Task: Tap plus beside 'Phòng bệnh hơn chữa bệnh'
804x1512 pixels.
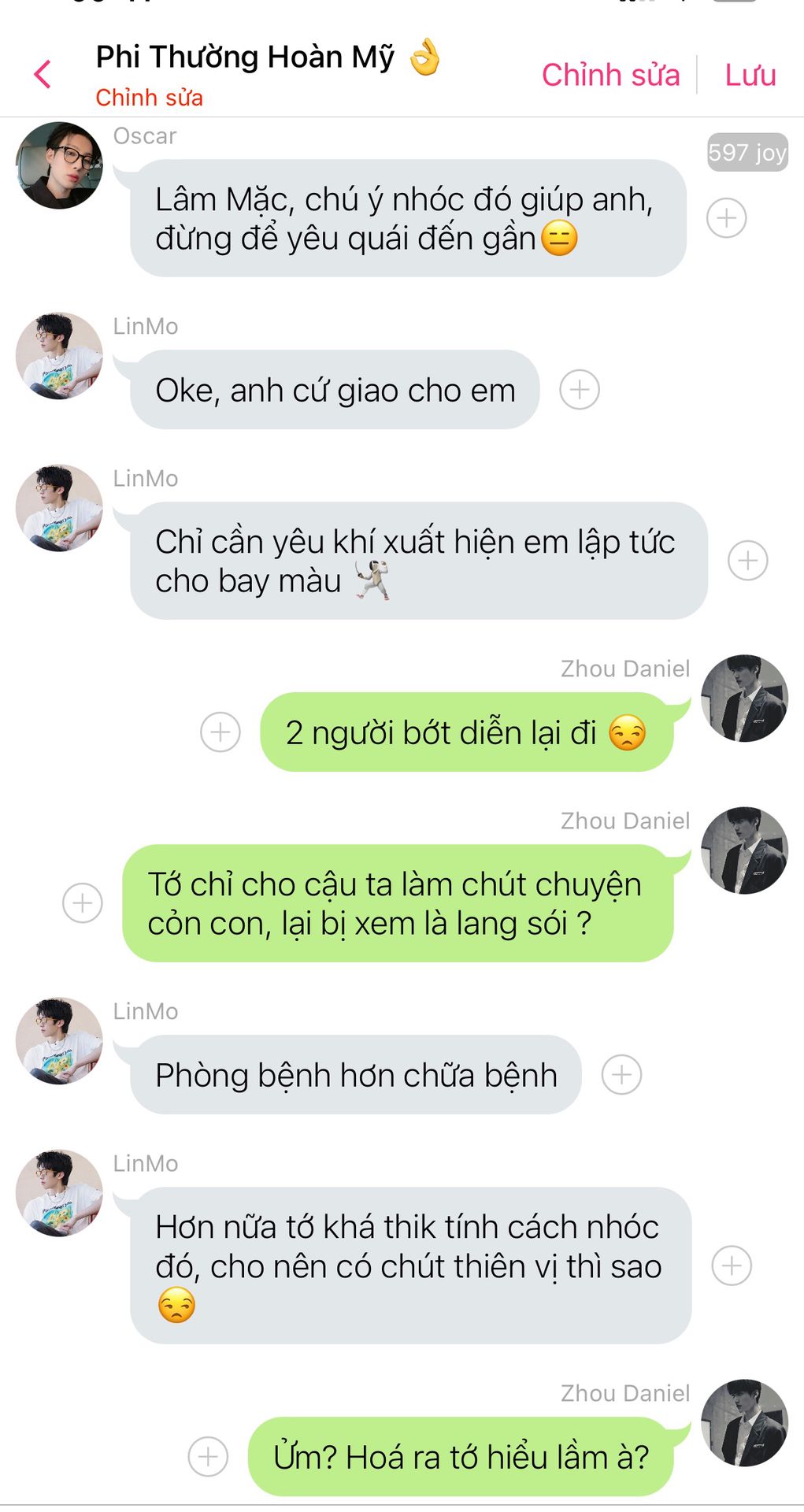Action: point(622,1075)
